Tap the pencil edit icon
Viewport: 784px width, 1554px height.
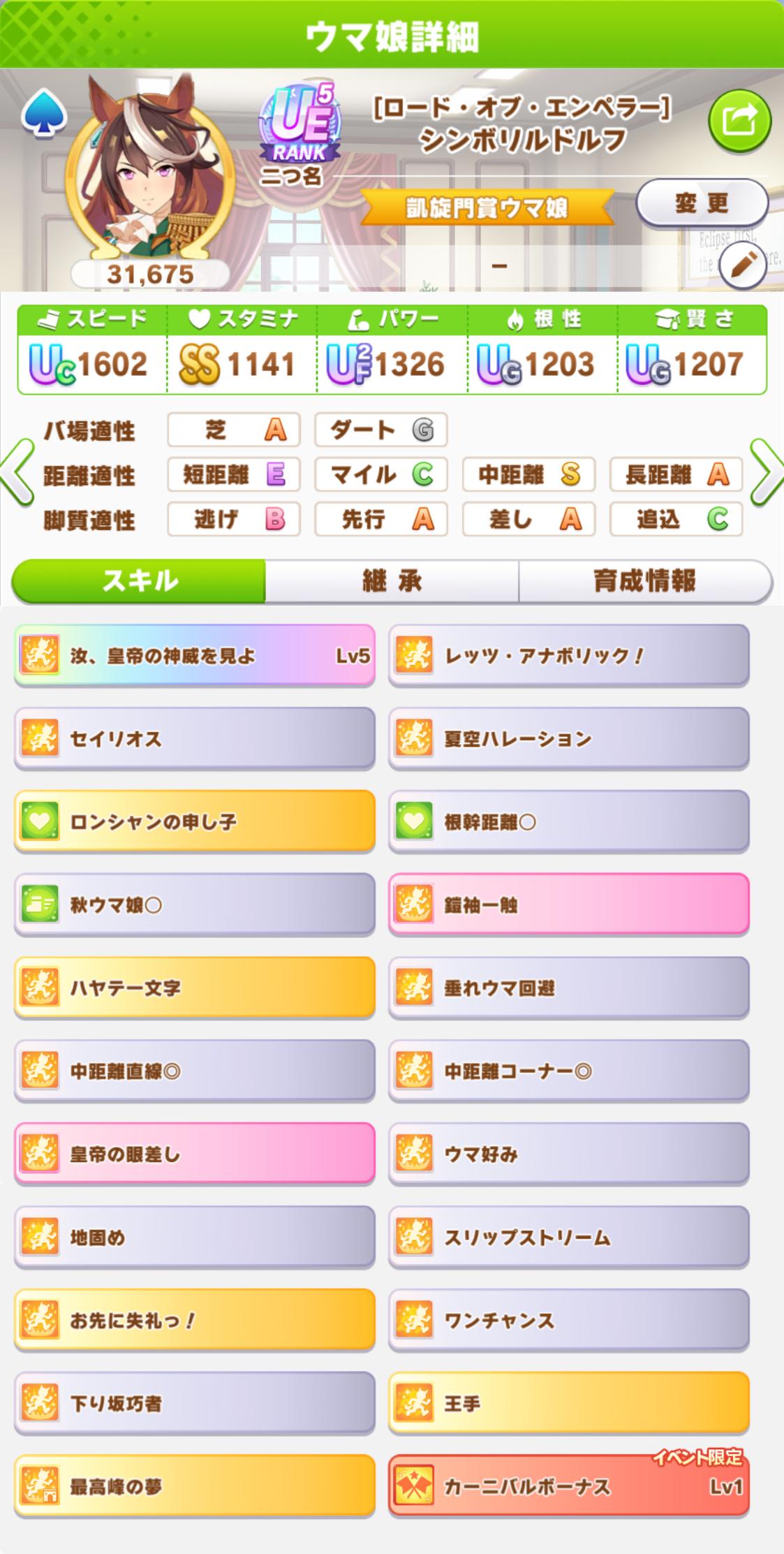point(743,265)
